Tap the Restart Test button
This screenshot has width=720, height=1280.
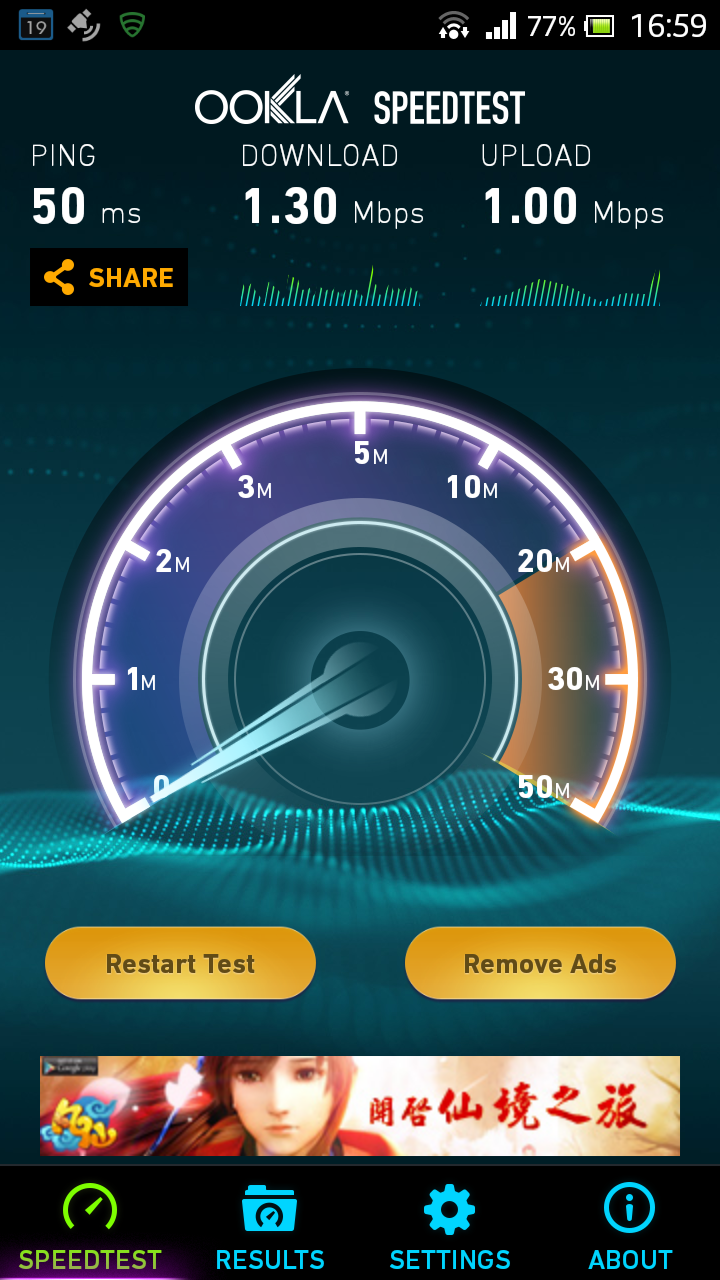pos(180,963)
